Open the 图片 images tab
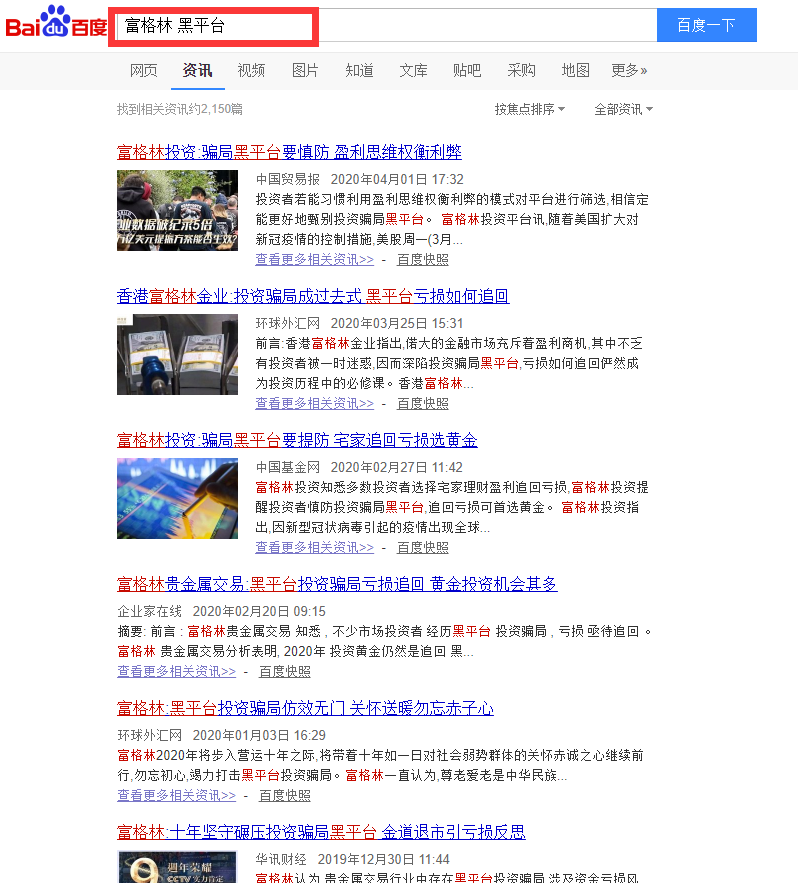The image size is (798, 883). click(305, 70)
